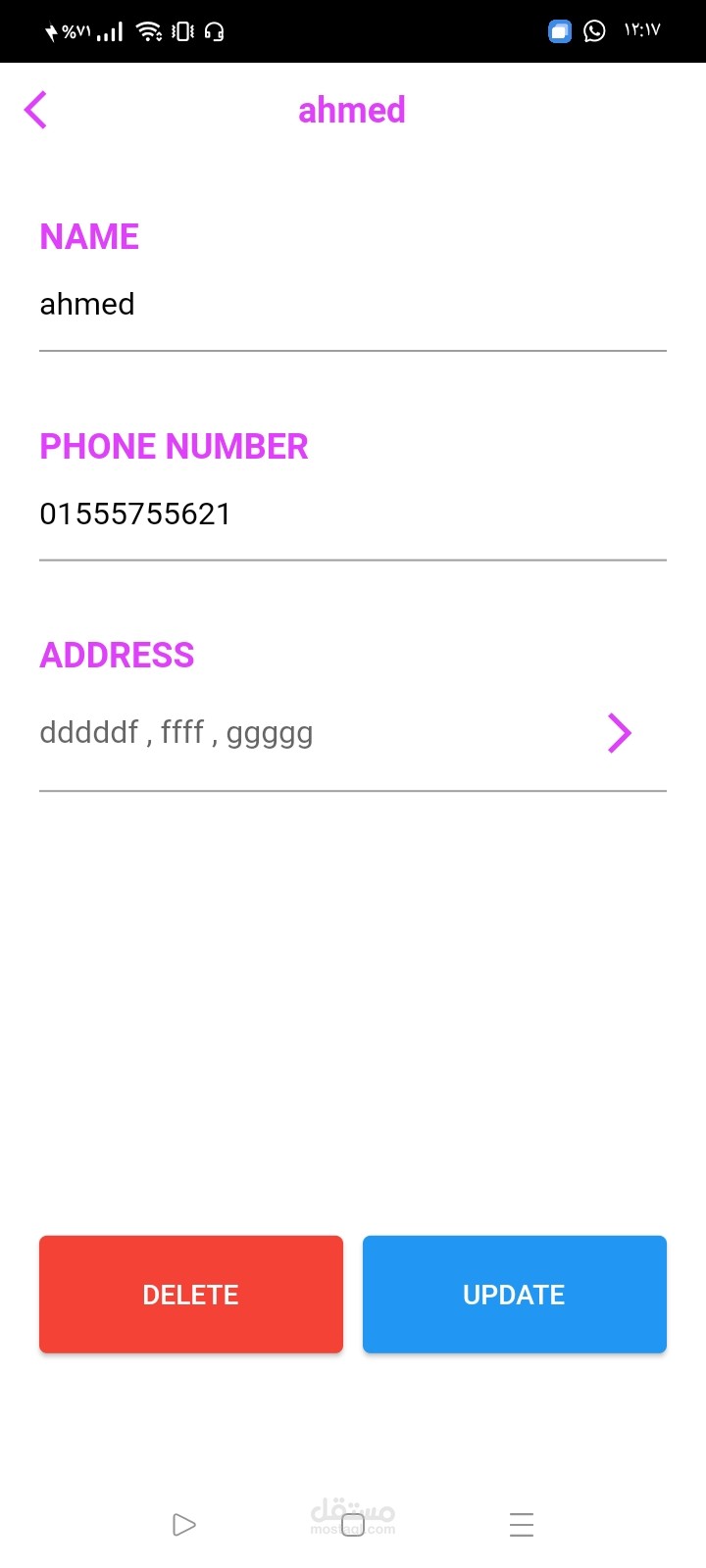Delete this contact
This screenshot has width=706, height=1568.
pyautogui.click(x=191, y=1295)
